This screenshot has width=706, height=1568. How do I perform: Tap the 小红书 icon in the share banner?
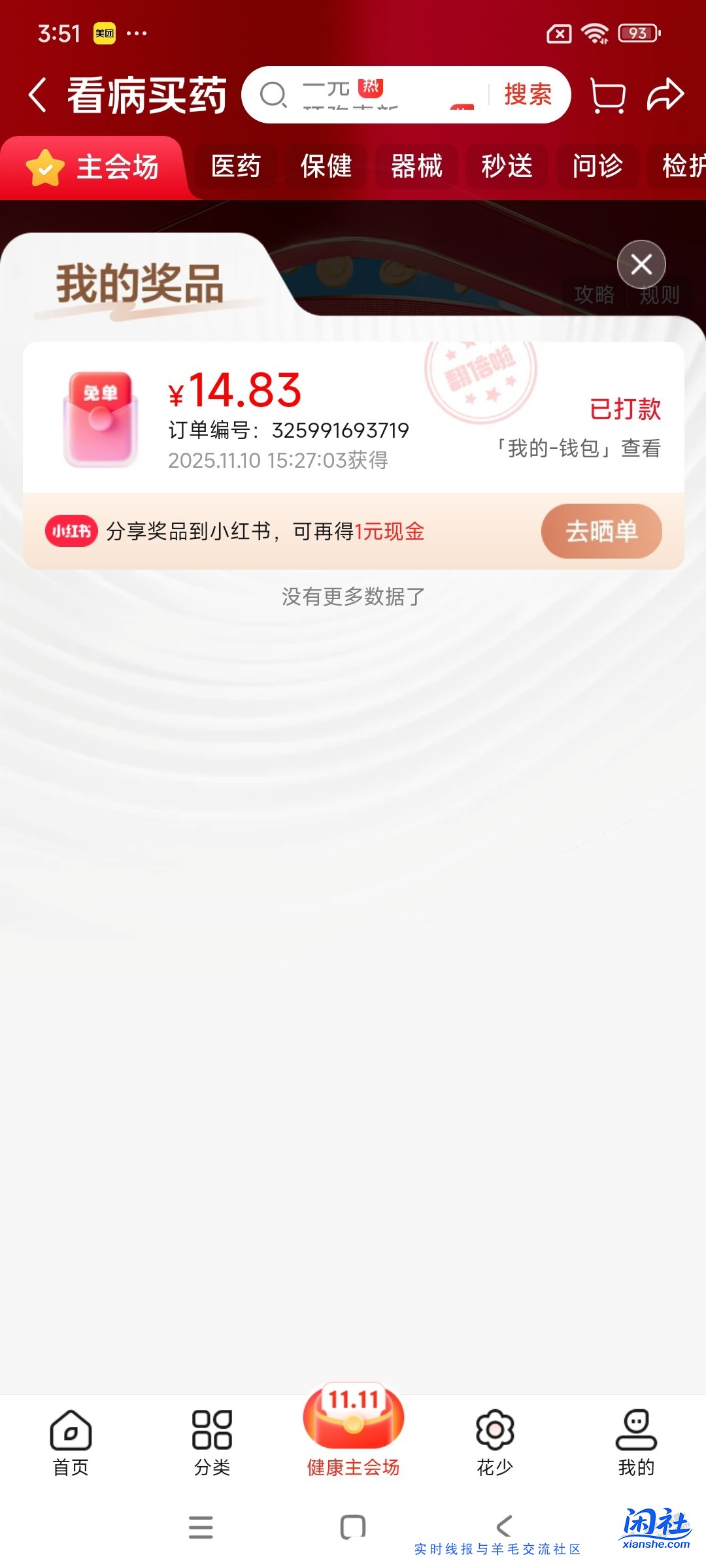click(71, 531)
